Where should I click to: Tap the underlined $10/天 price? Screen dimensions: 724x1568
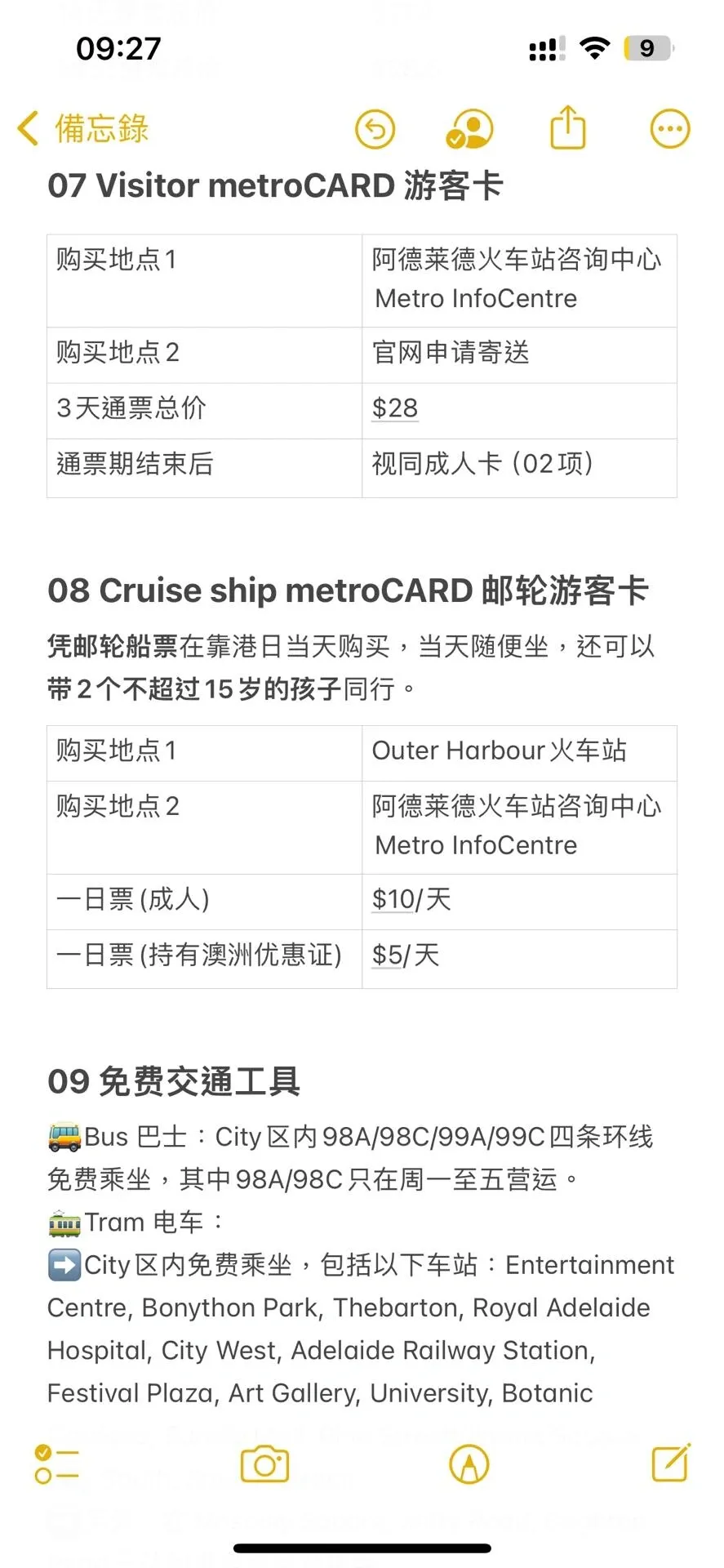click(x=411, y=899)
